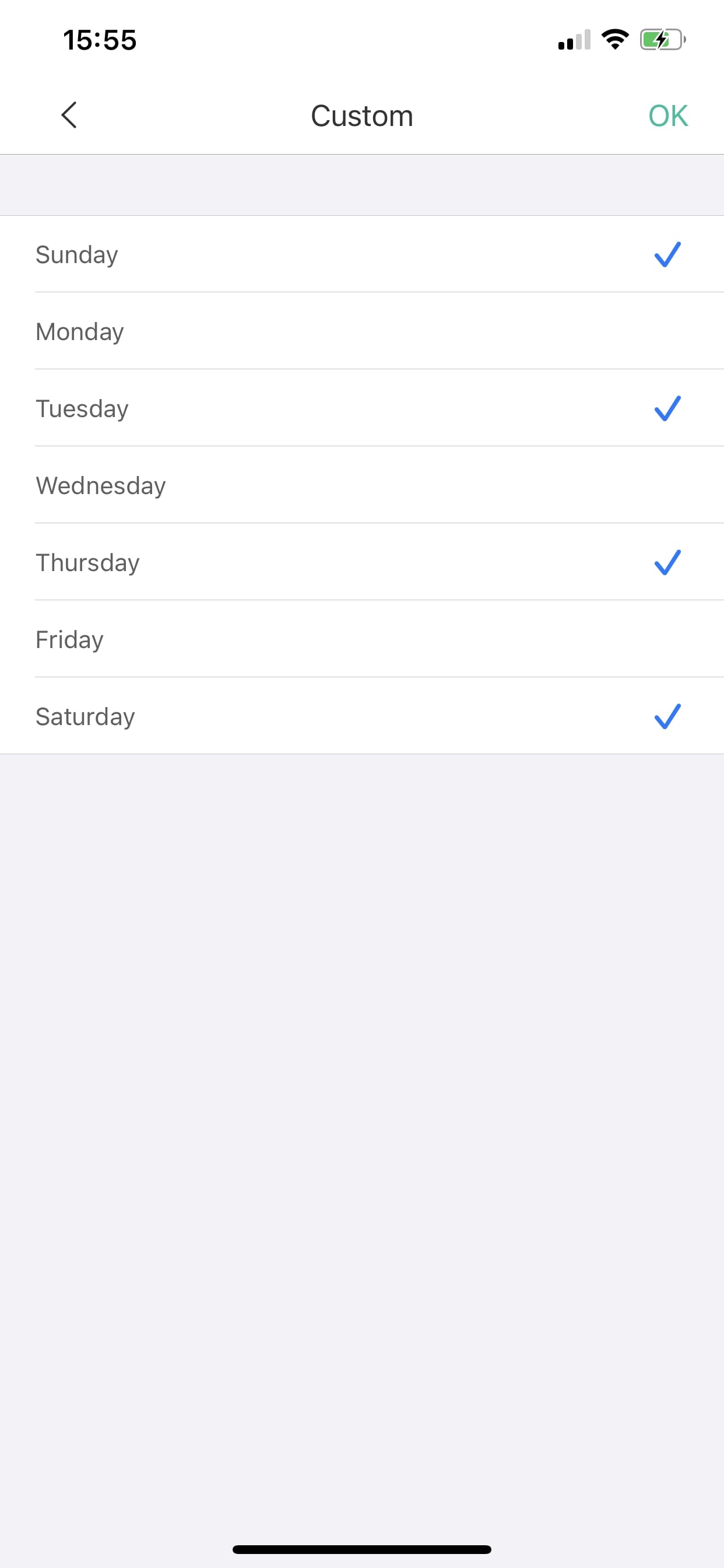Viewport: 724px width, 1568px height.
Task: Remove the check from Thursday
Action: pyautogui.click(x=362, y=562)
